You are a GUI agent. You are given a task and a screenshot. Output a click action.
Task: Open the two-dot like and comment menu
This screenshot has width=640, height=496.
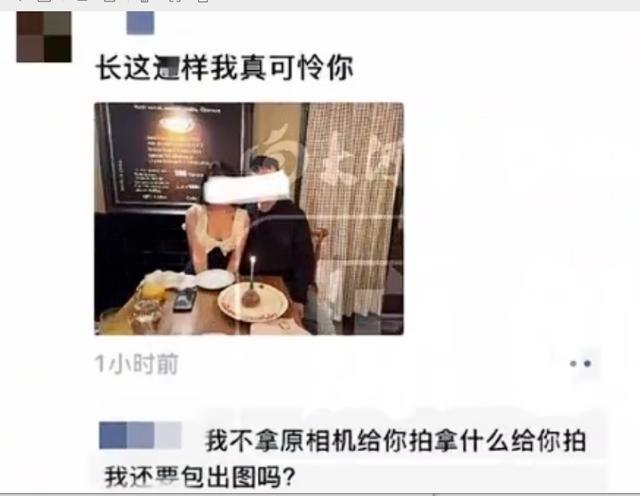click(x=580, y=364)
